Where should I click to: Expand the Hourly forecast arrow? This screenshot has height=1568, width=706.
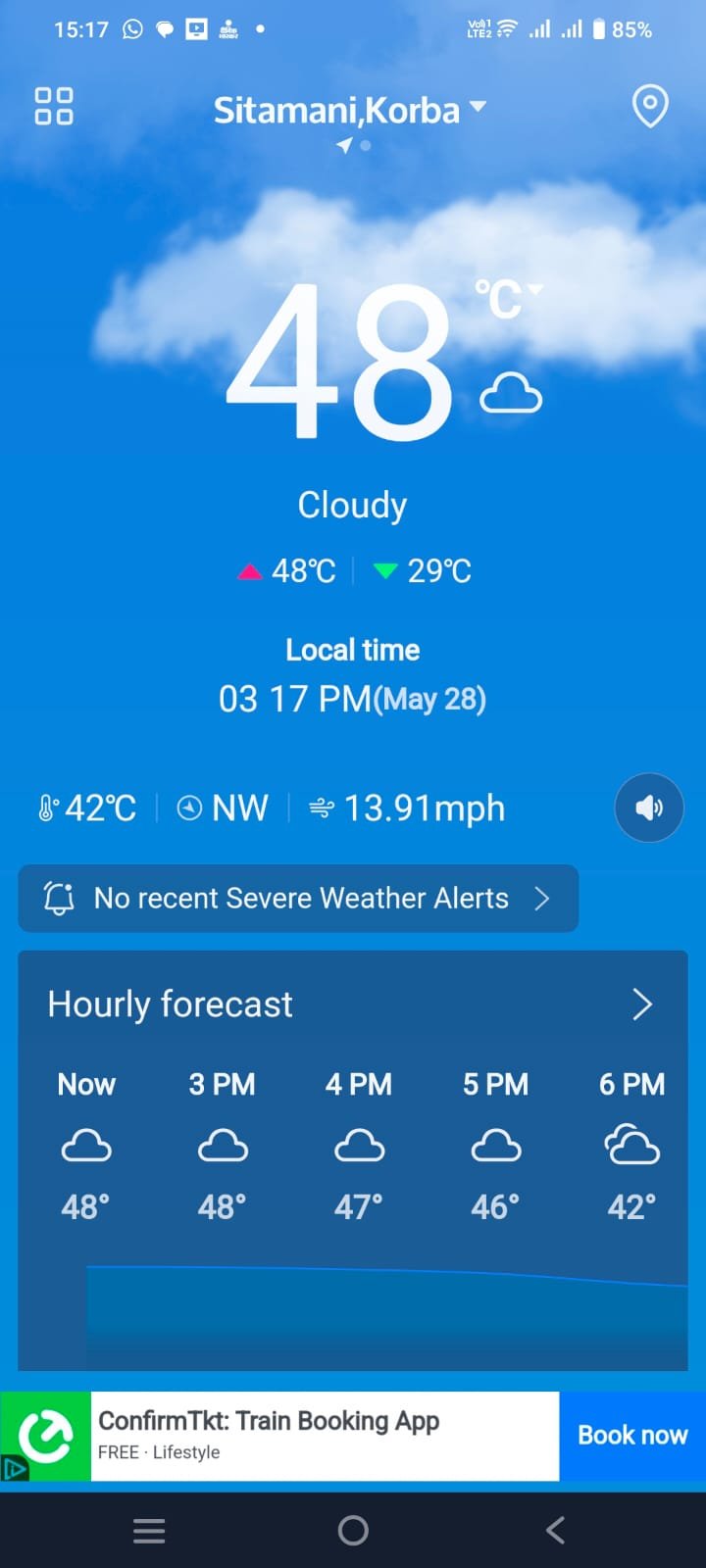(642, 1004)
